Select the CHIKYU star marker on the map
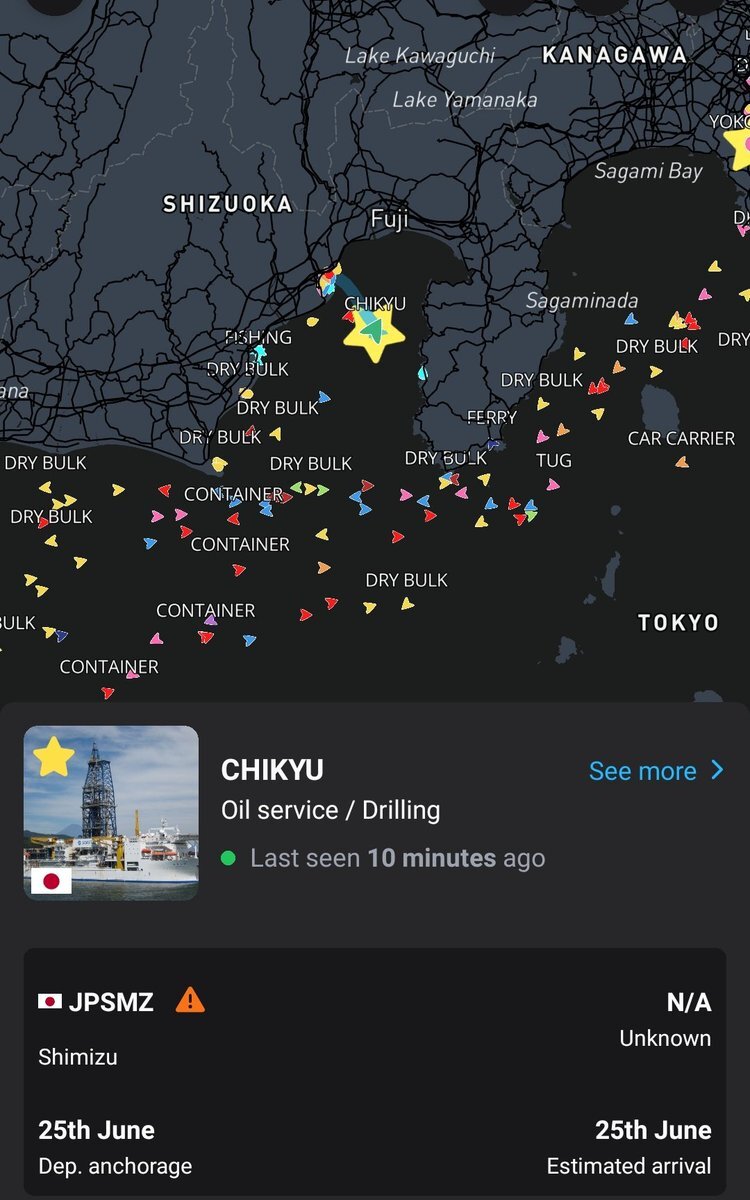The image size is (750, 1200). pyautogui.click(x=373, y=333)
